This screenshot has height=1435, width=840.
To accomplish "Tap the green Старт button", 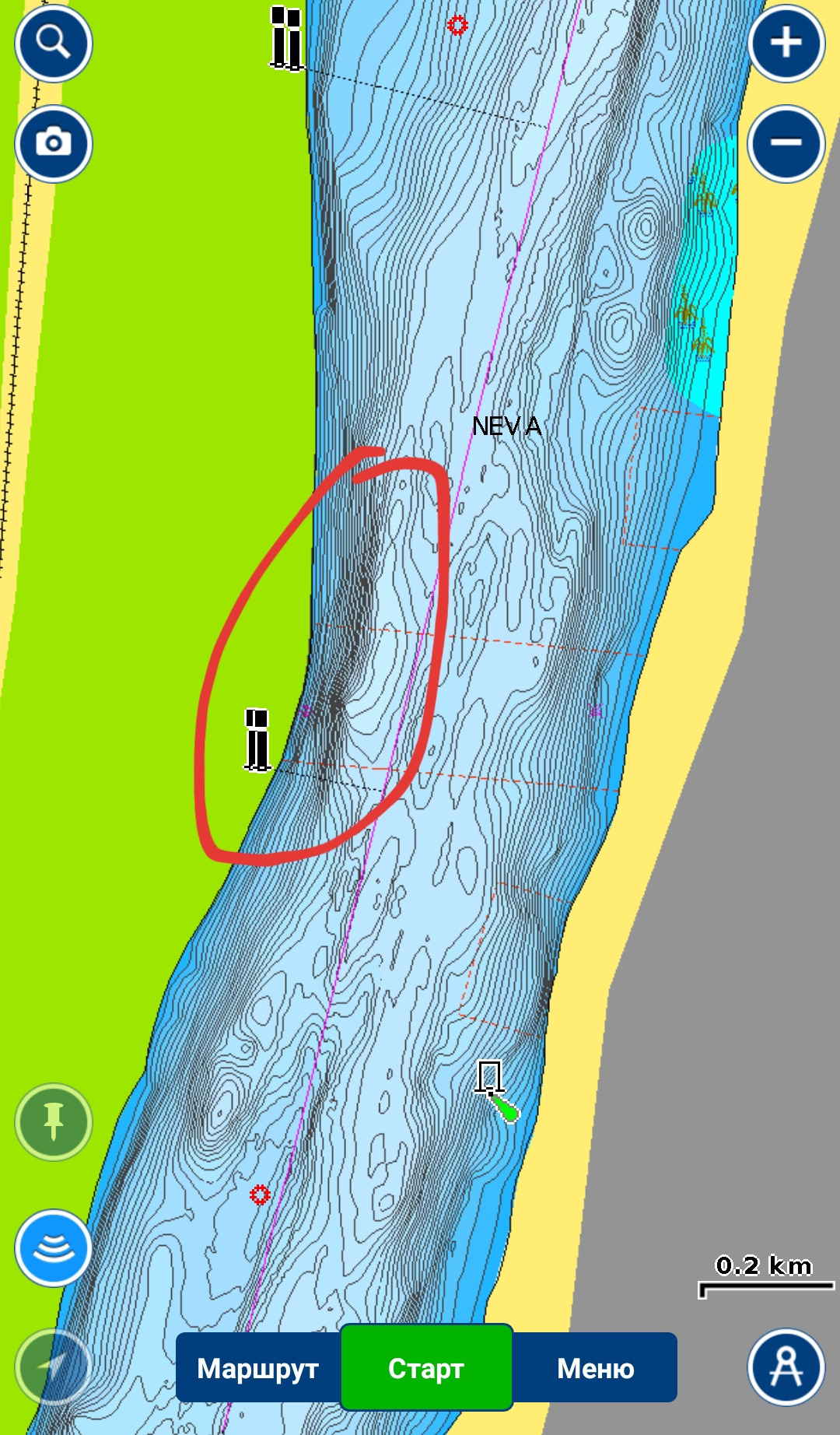I will (x=426, y=1367).
